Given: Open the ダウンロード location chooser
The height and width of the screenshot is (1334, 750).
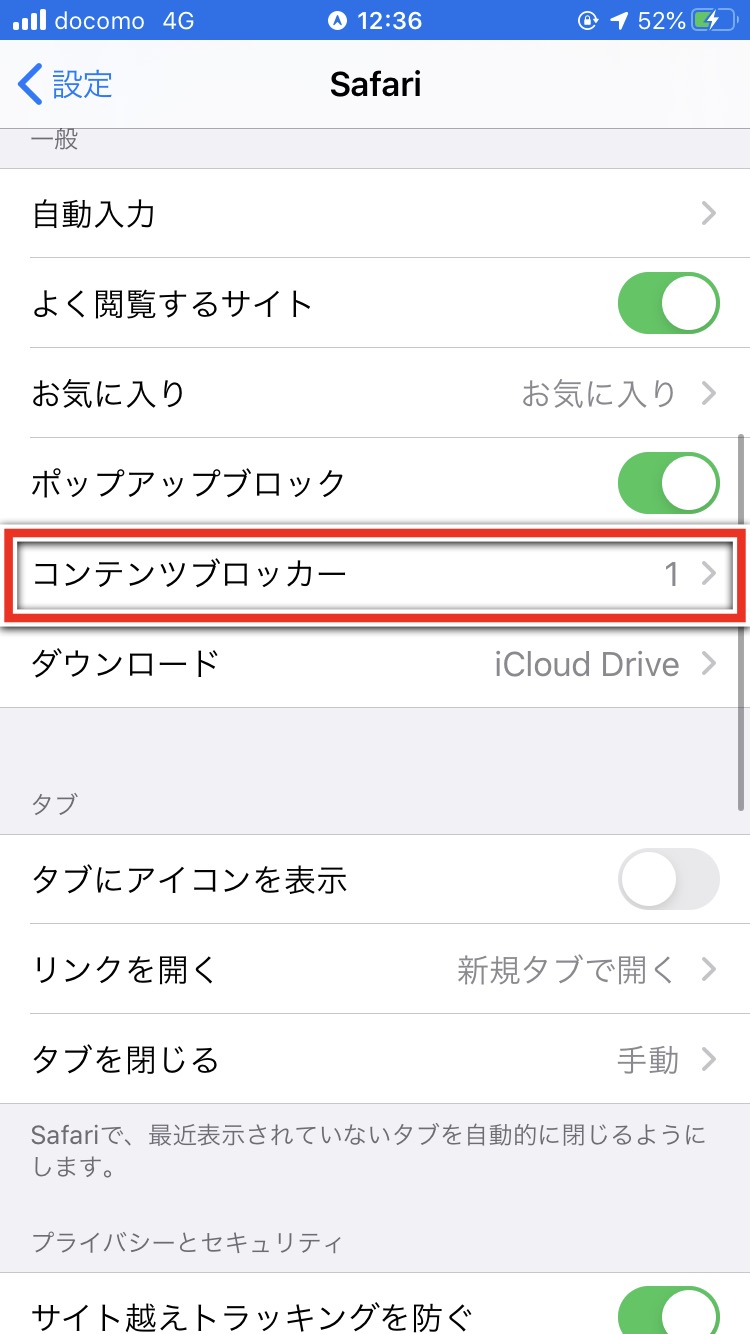Looking at the screenshot, I should click(375, 663).
